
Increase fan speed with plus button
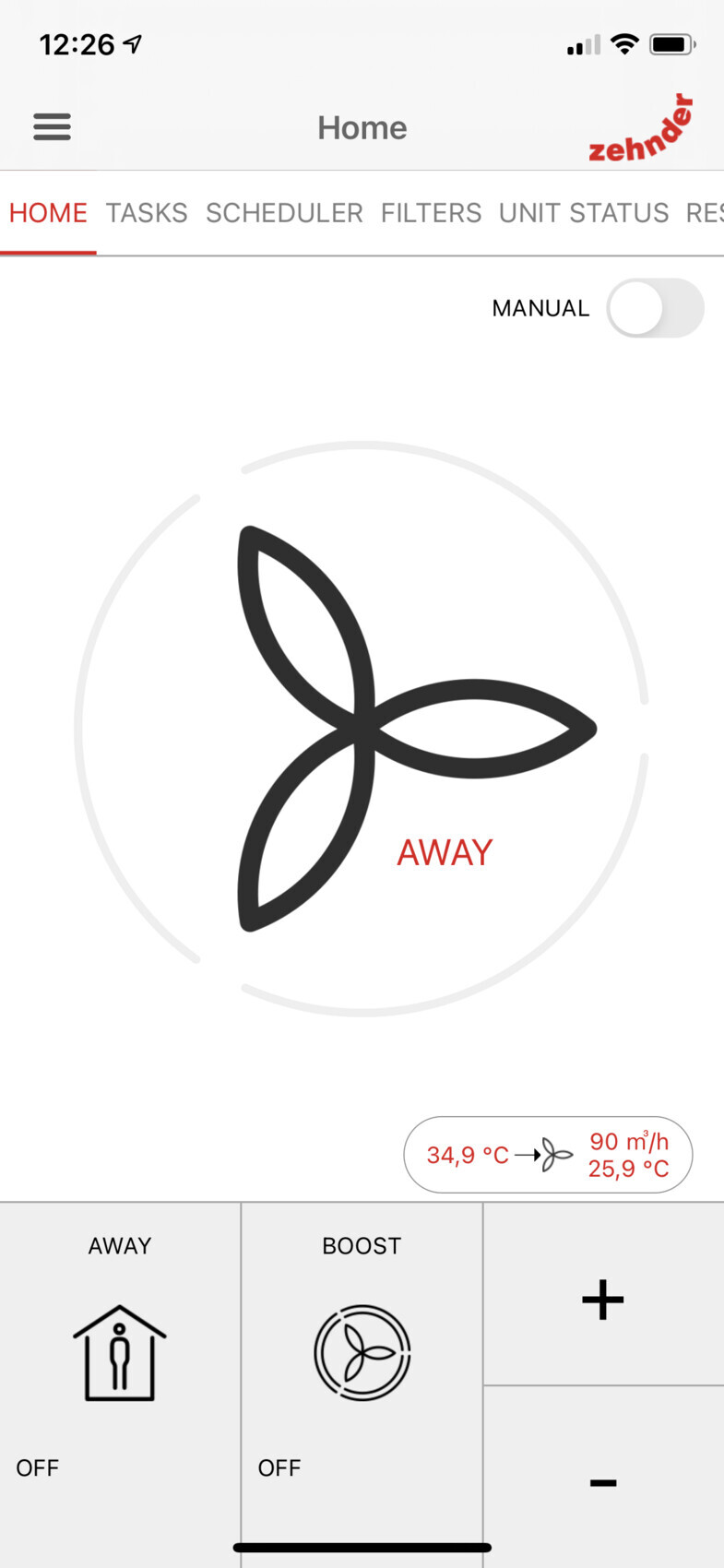(x=603, y=1299)
